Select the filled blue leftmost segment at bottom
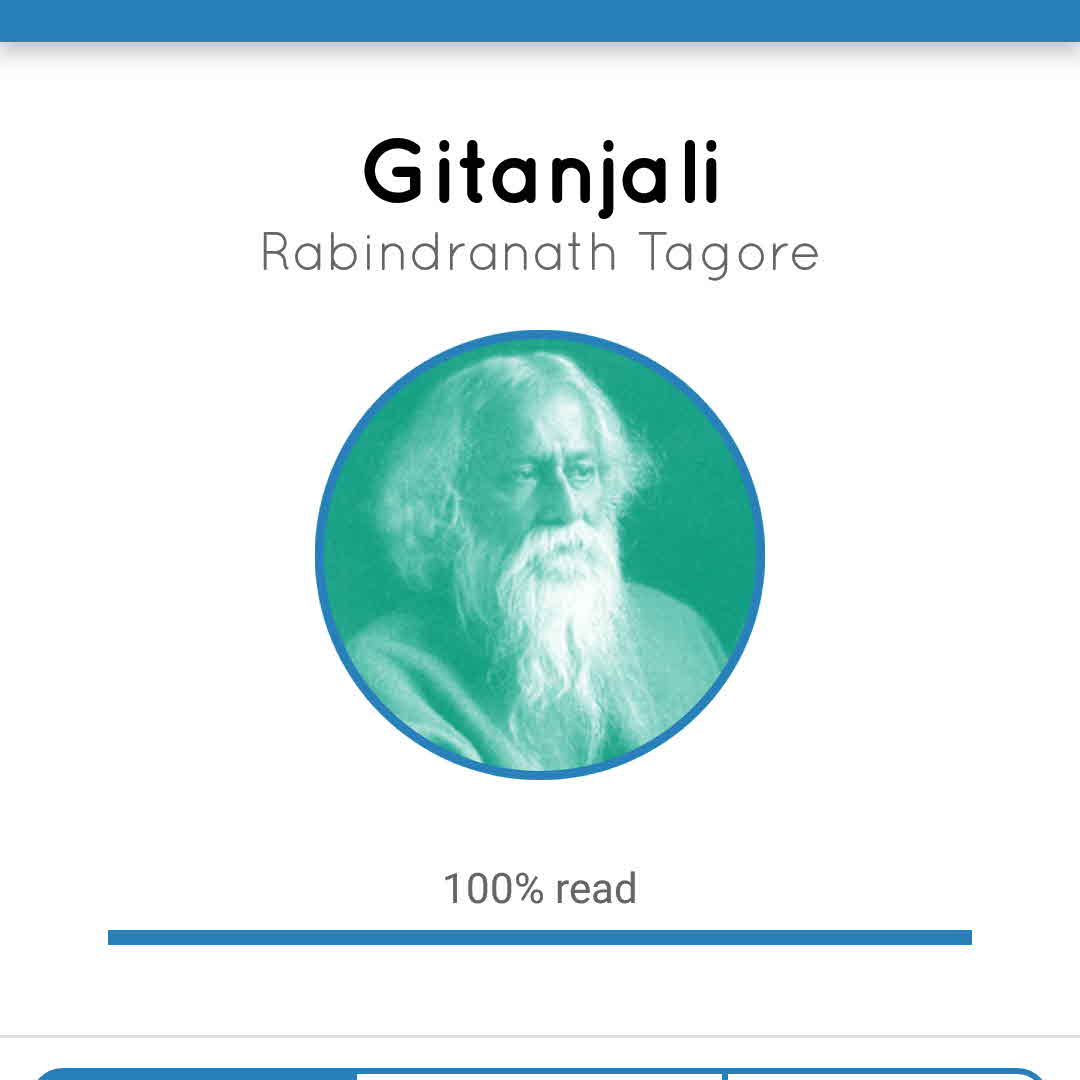1080x1080 pixels. [195, 1074]
